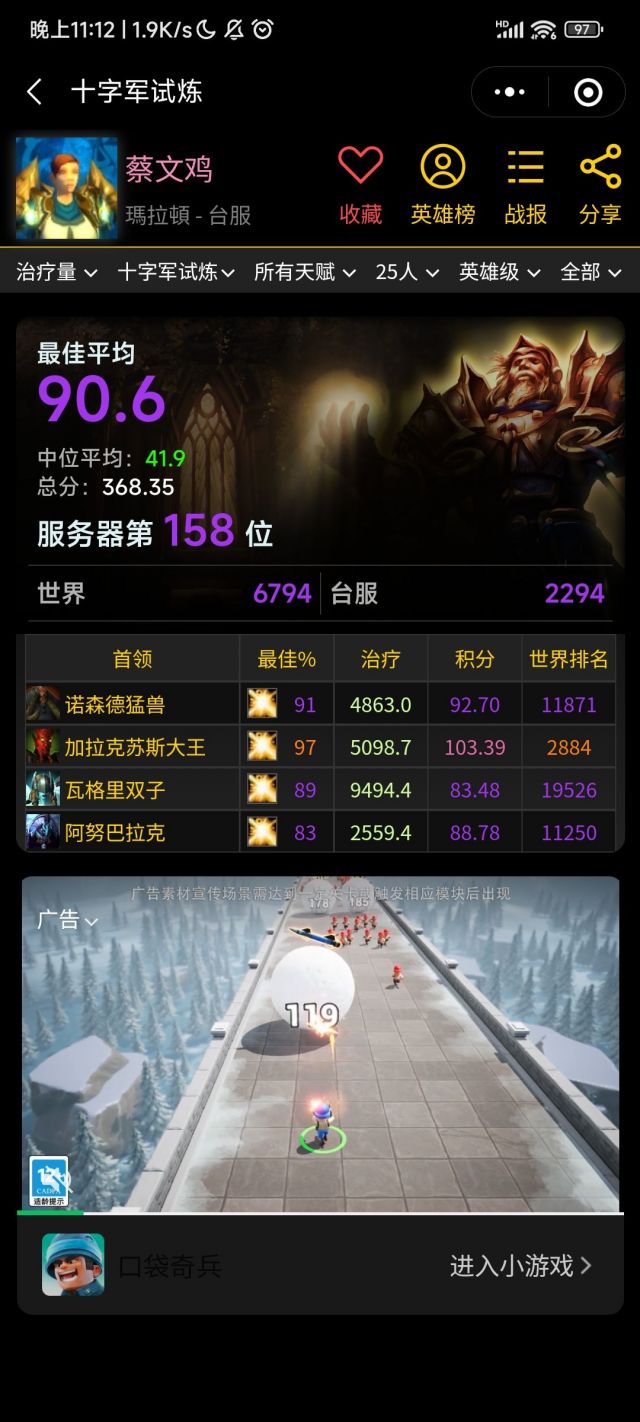The image size is (640, 1422).
Task: Share this character via 分享
Action: (600, 185)
